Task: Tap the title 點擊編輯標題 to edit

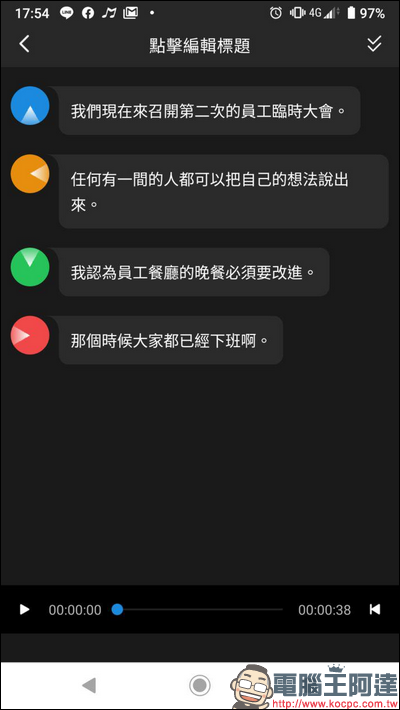Action: coord(200,46)
